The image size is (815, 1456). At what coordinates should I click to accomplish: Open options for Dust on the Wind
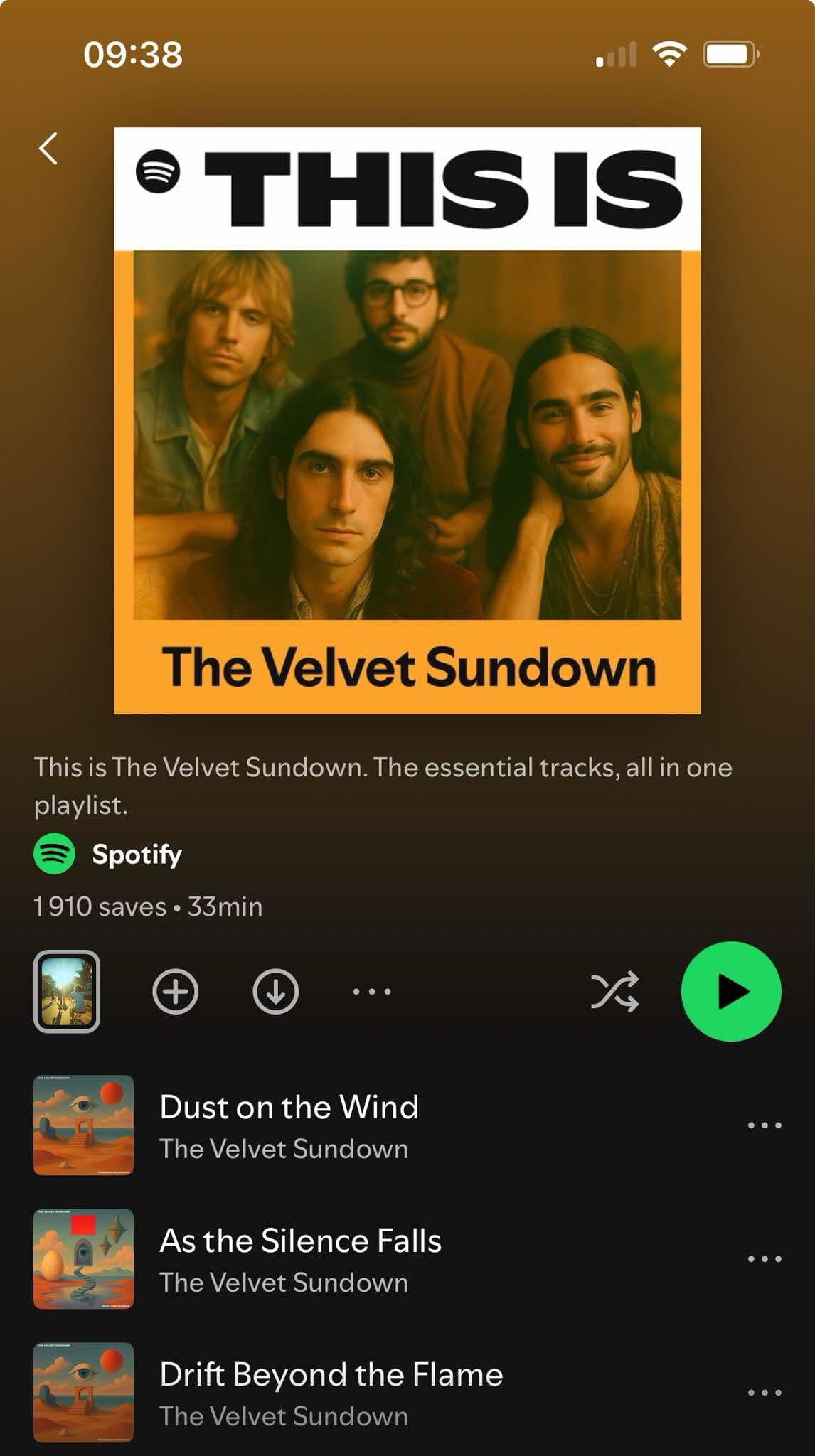765,1125
